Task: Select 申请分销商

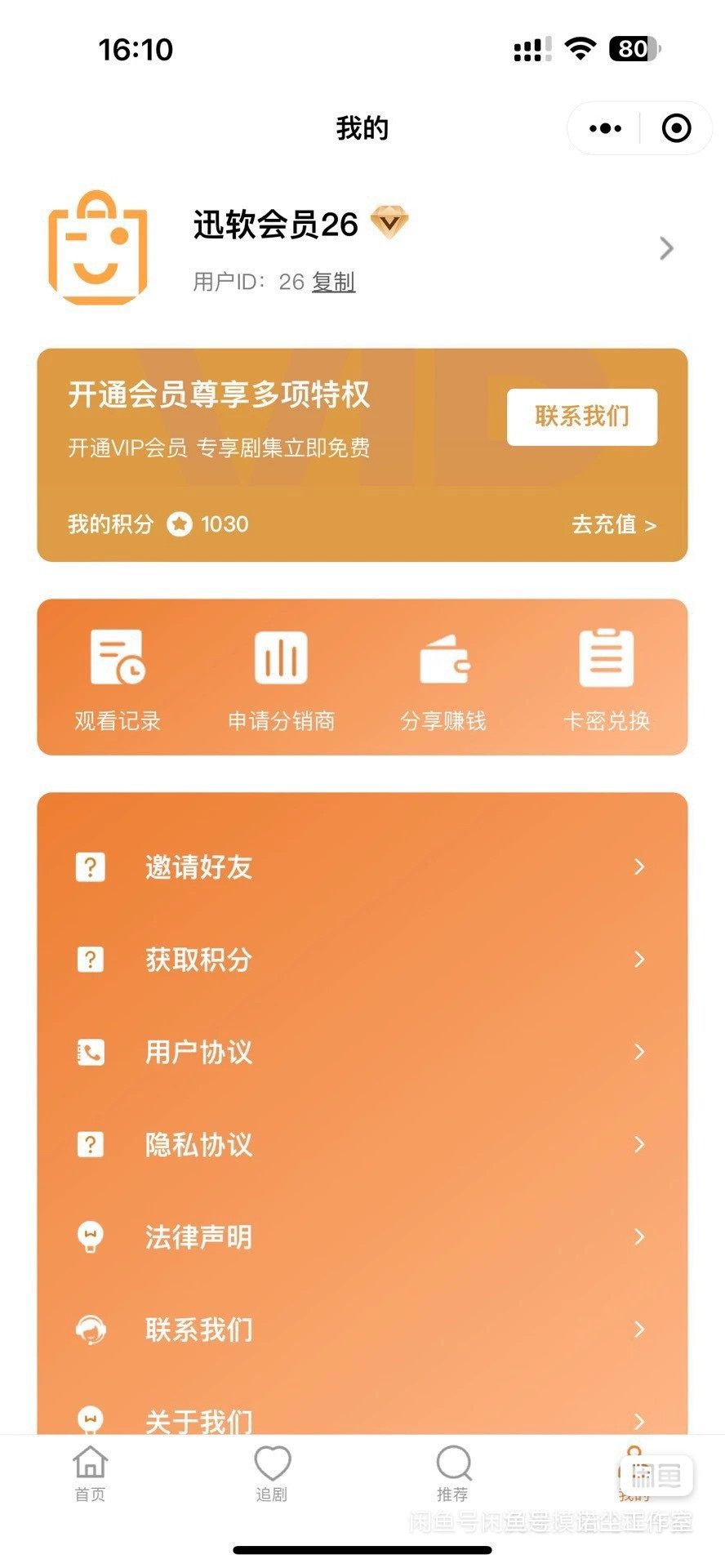Action: (281, 679)
